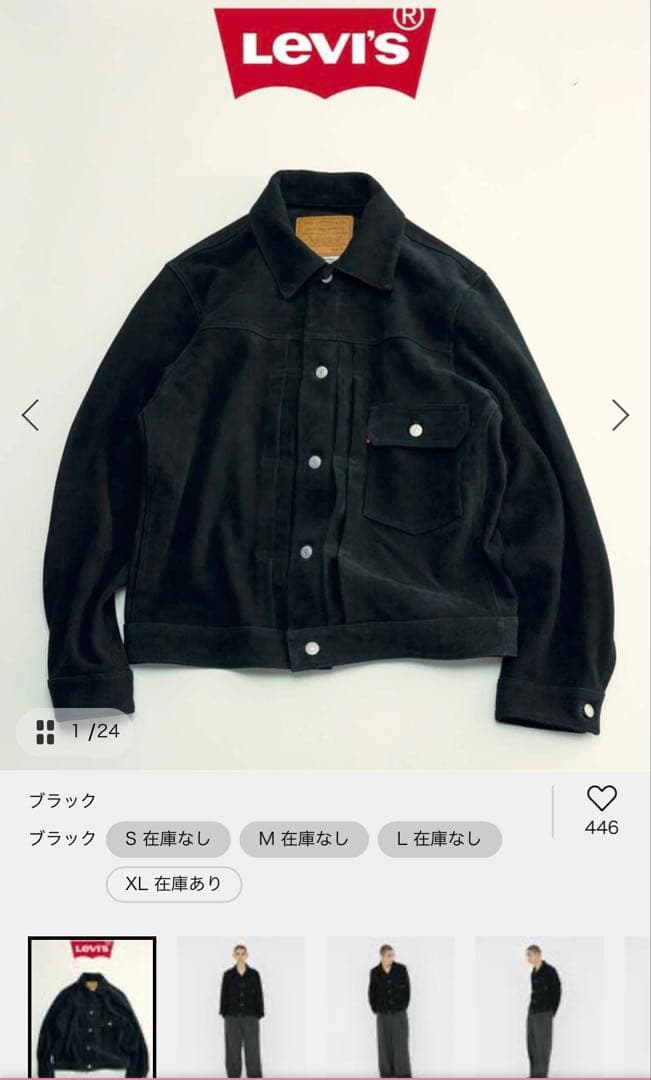Choose the M 在庫なし size chip
Viewport: 651px width, 1080px height.
click(304, 839)
